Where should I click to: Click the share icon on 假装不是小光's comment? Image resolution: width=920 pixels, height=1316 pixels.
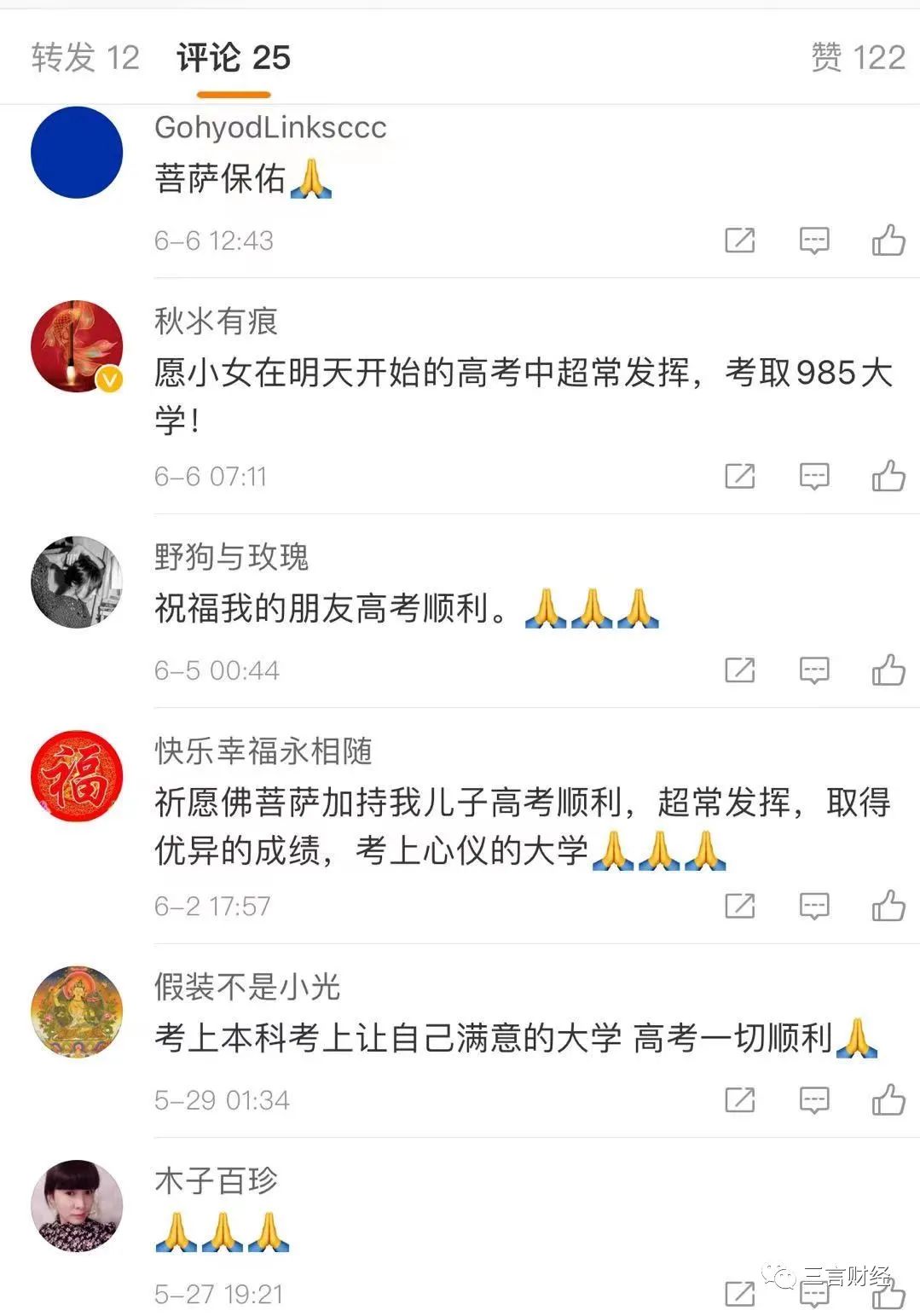click(740, 1099)
